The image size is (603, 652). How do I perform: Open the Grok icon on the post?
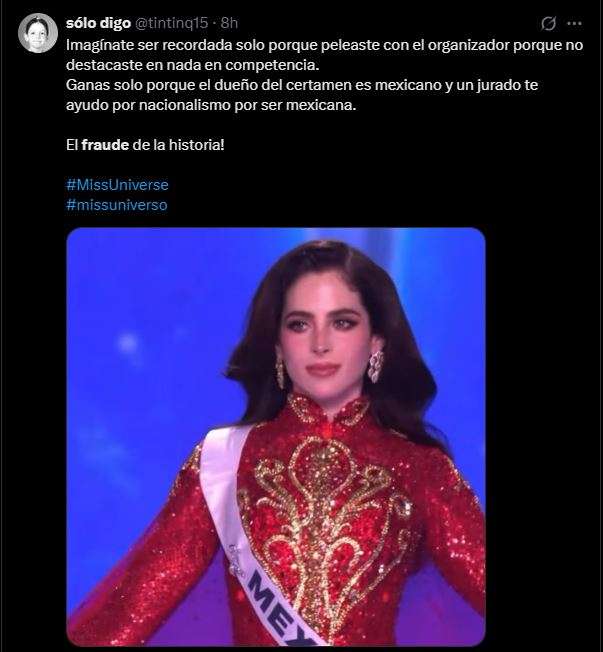pyautogui.click(x=548, y=23)
